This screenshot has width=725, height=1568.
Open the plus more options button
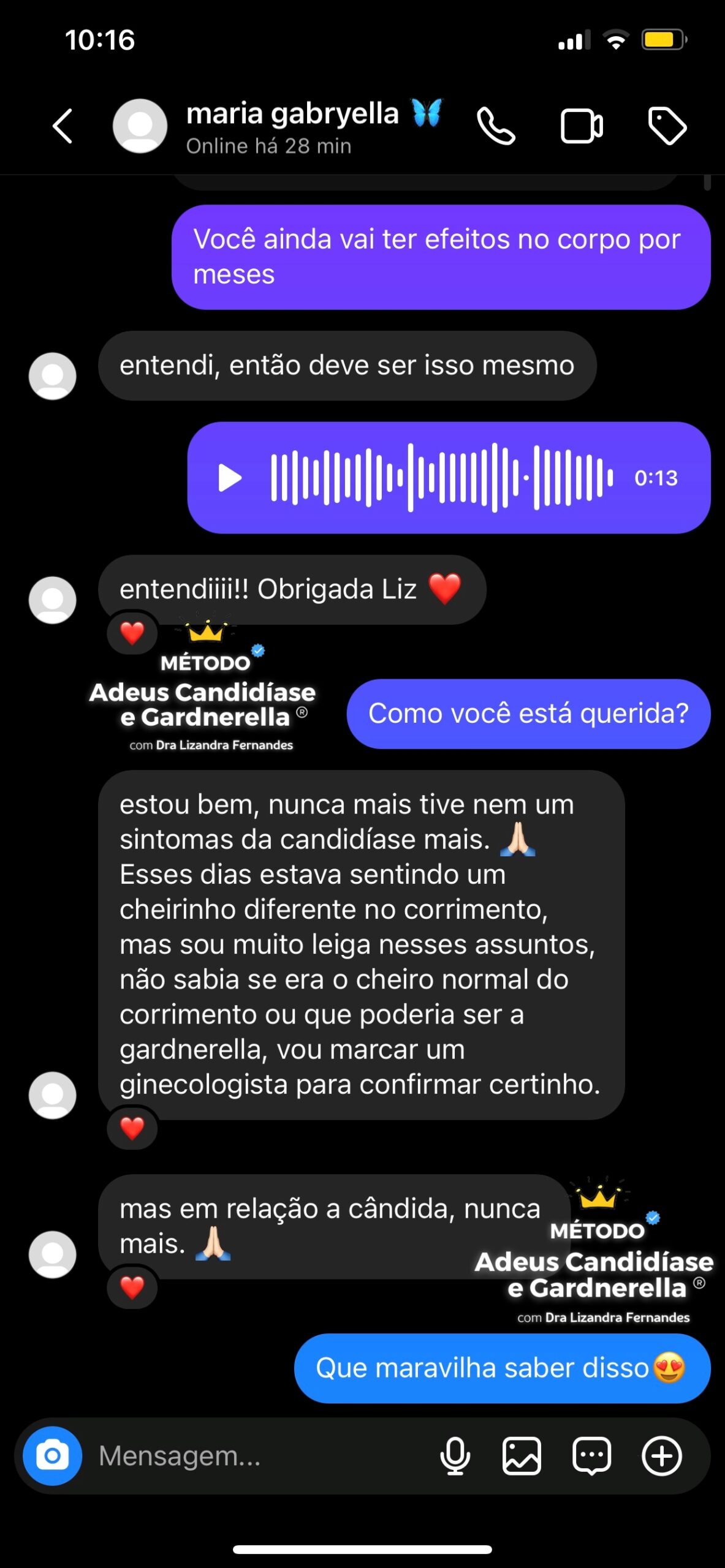pyautogui.click(x=662, y=1456)
